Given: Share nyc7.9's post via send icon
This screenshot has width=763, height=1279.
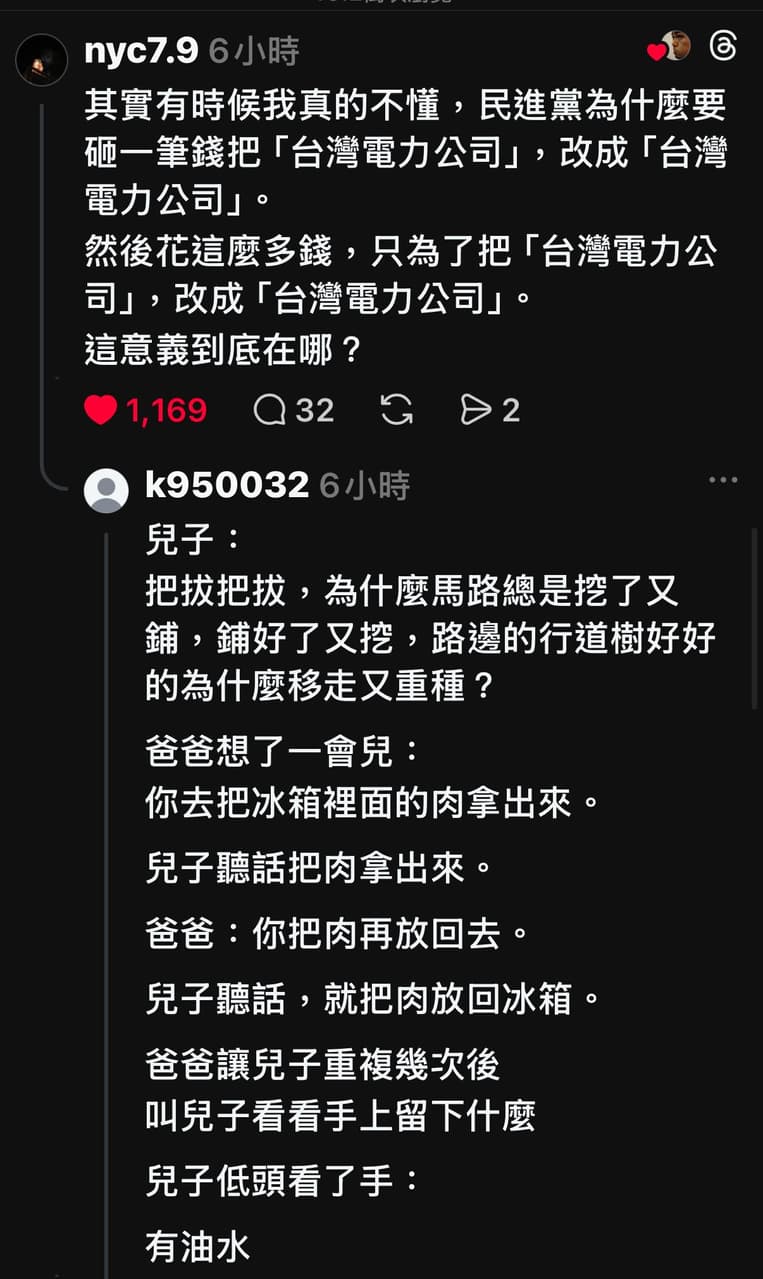Looking at the screenshot, I should tap(476, 410).
